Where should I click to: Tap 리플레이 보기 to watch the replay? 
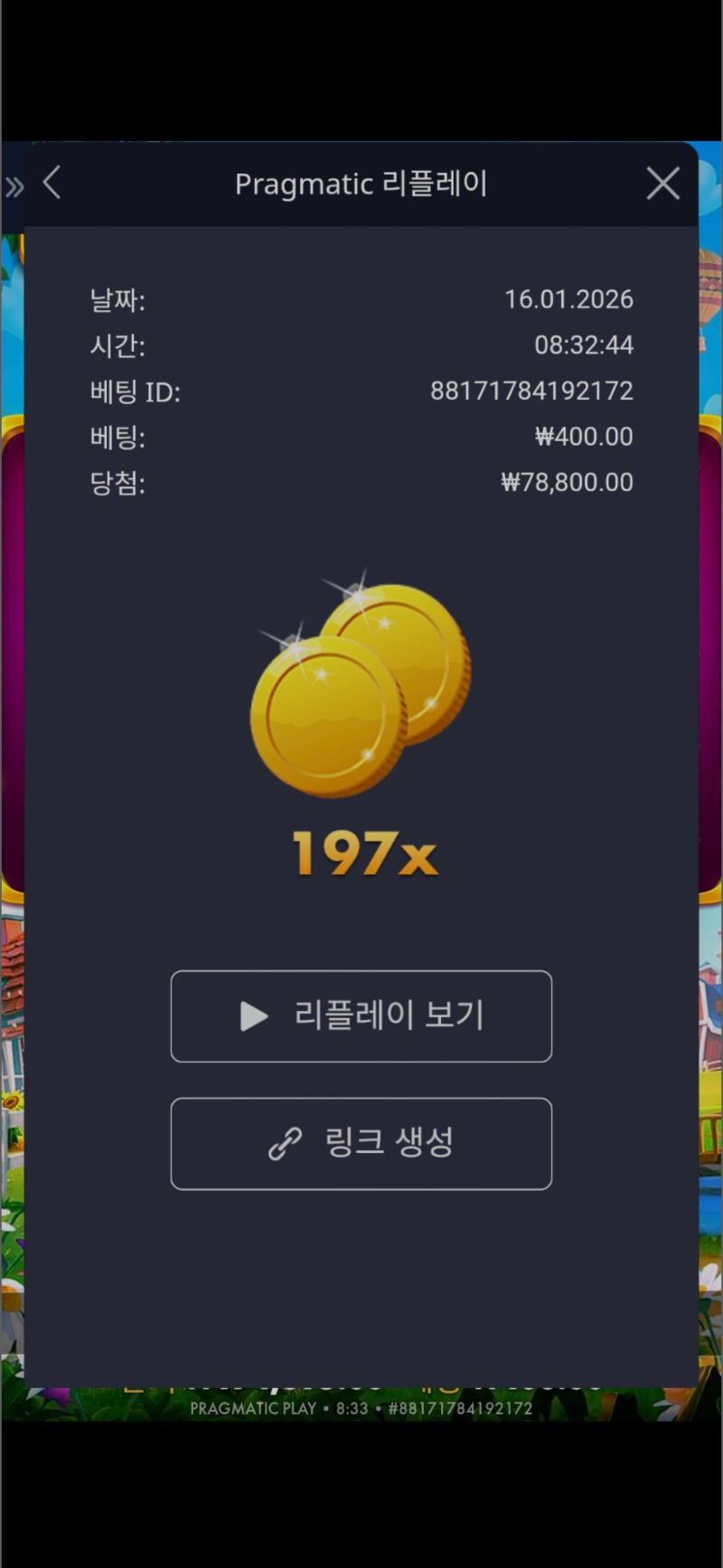click(361, 1016)
